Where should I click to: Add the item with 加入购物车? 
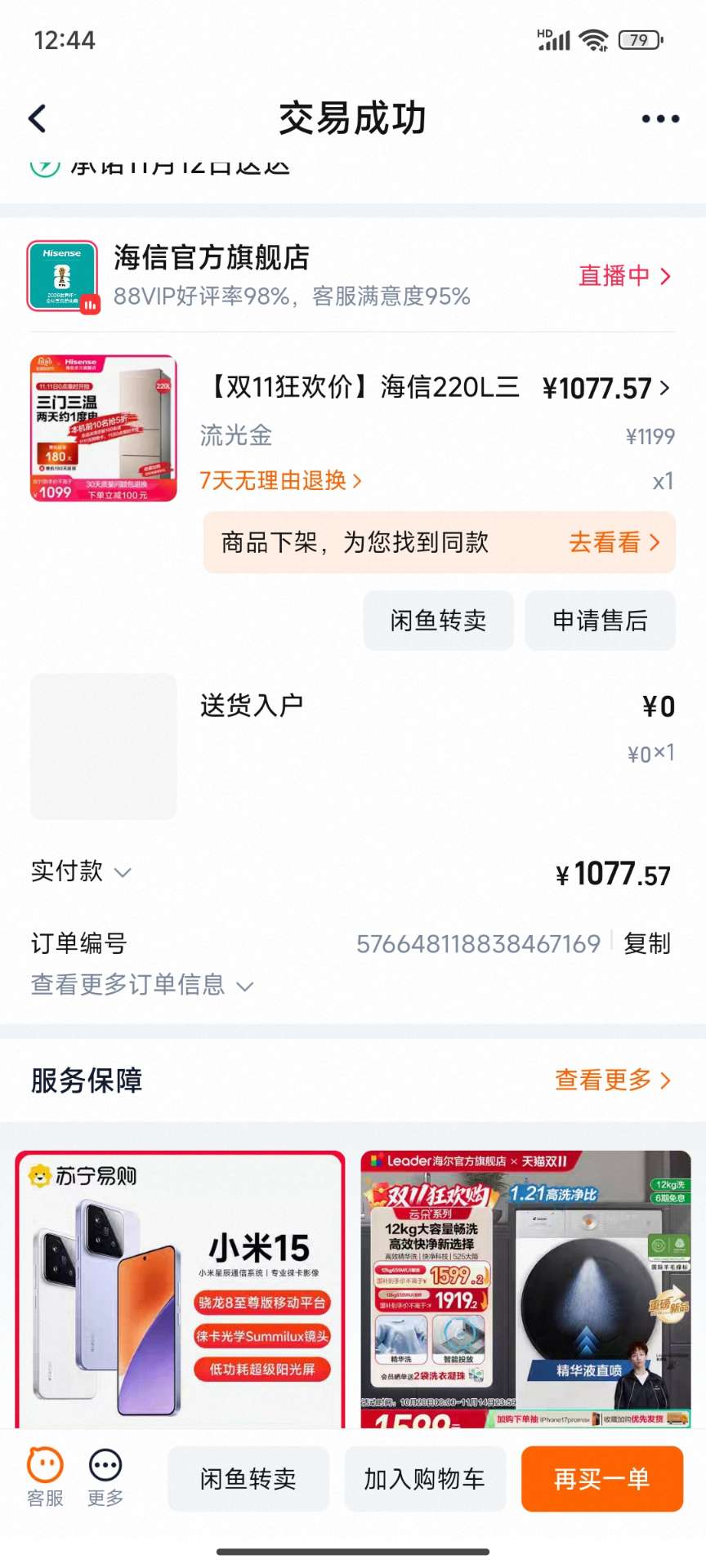click(x=425, y=1479)
